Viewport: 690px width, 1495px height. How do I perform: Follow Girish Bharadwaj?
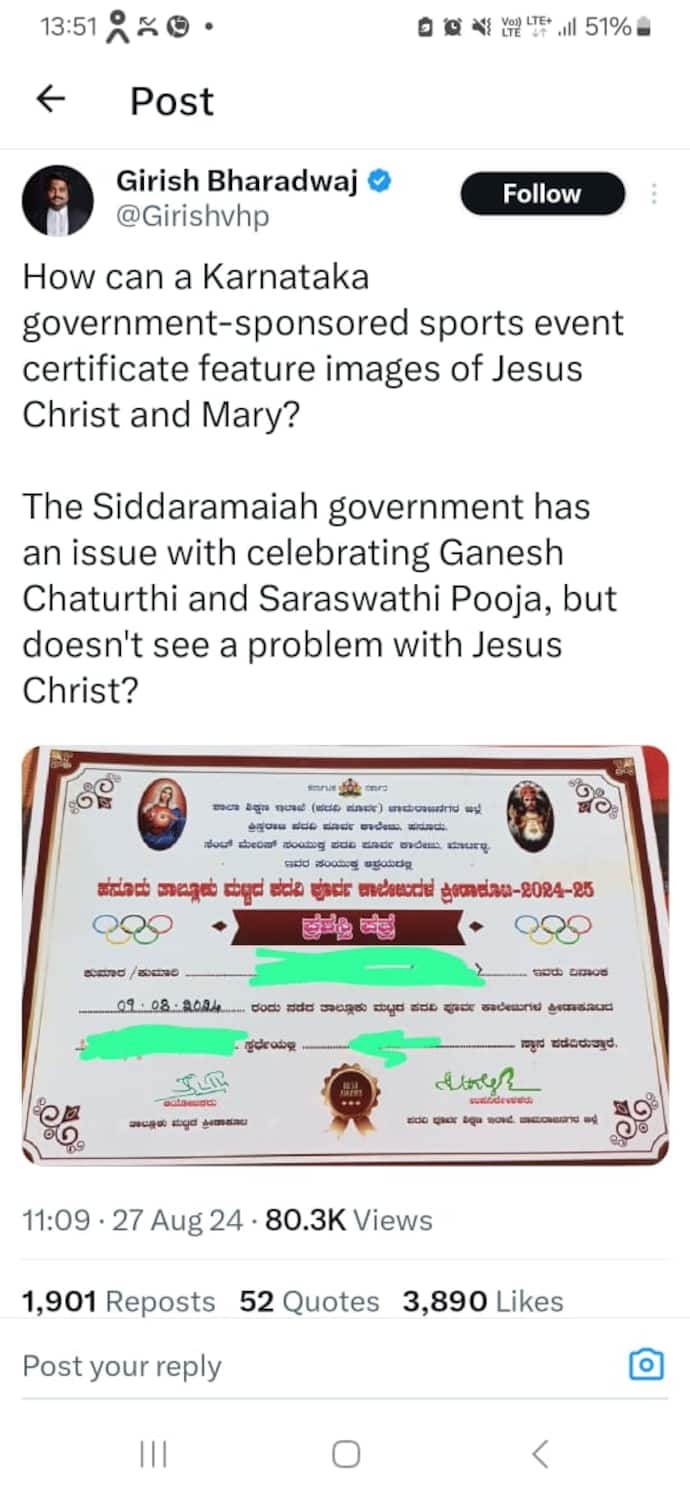coord(542,194)
